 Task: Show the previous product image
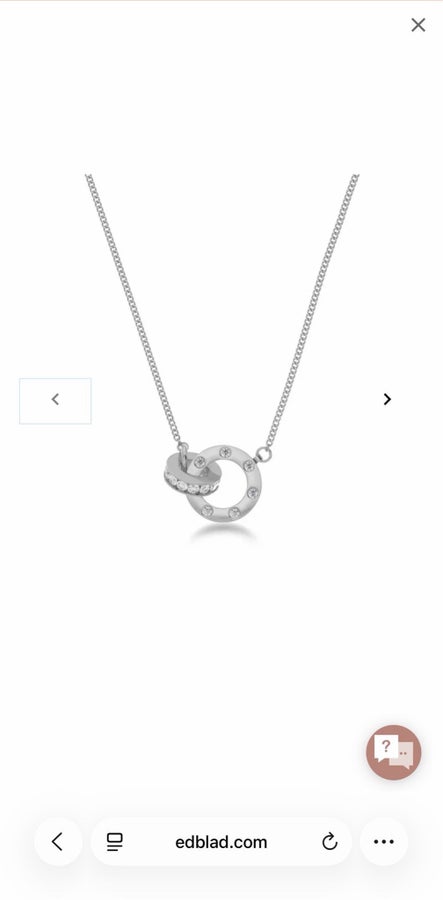[x=55, y=401]
